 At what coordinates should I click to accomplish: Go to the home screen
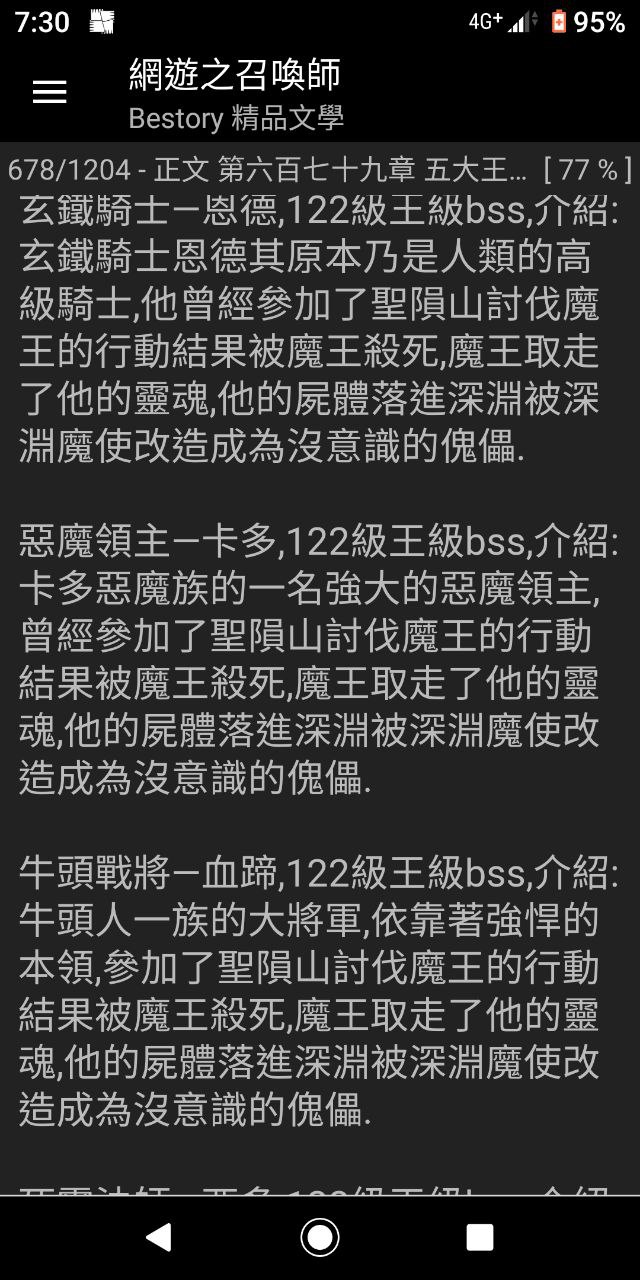click(x=320, y=1237)
